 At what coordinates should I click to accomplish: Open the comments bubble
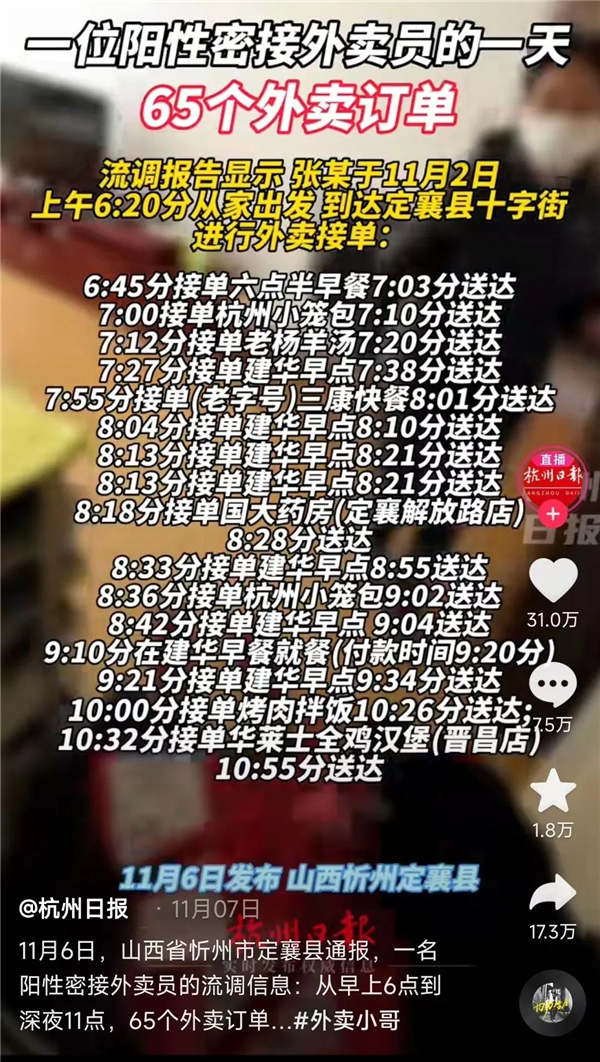tap(552, 685)
